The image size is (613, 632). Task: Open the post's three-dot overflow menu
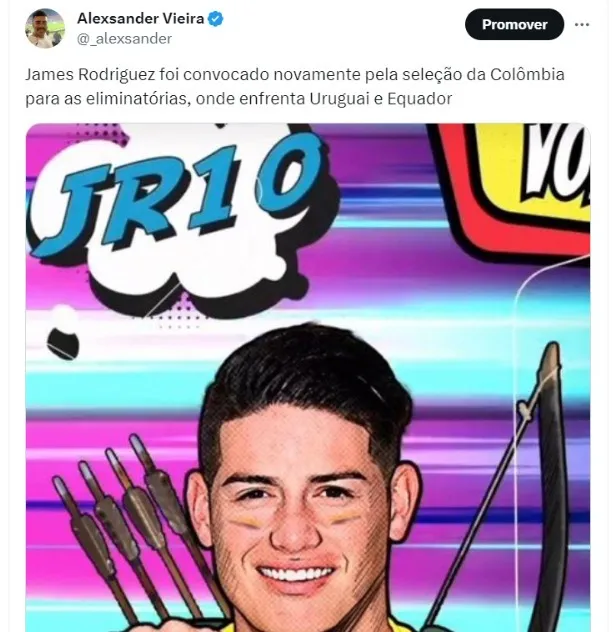[x=582, y=24]
